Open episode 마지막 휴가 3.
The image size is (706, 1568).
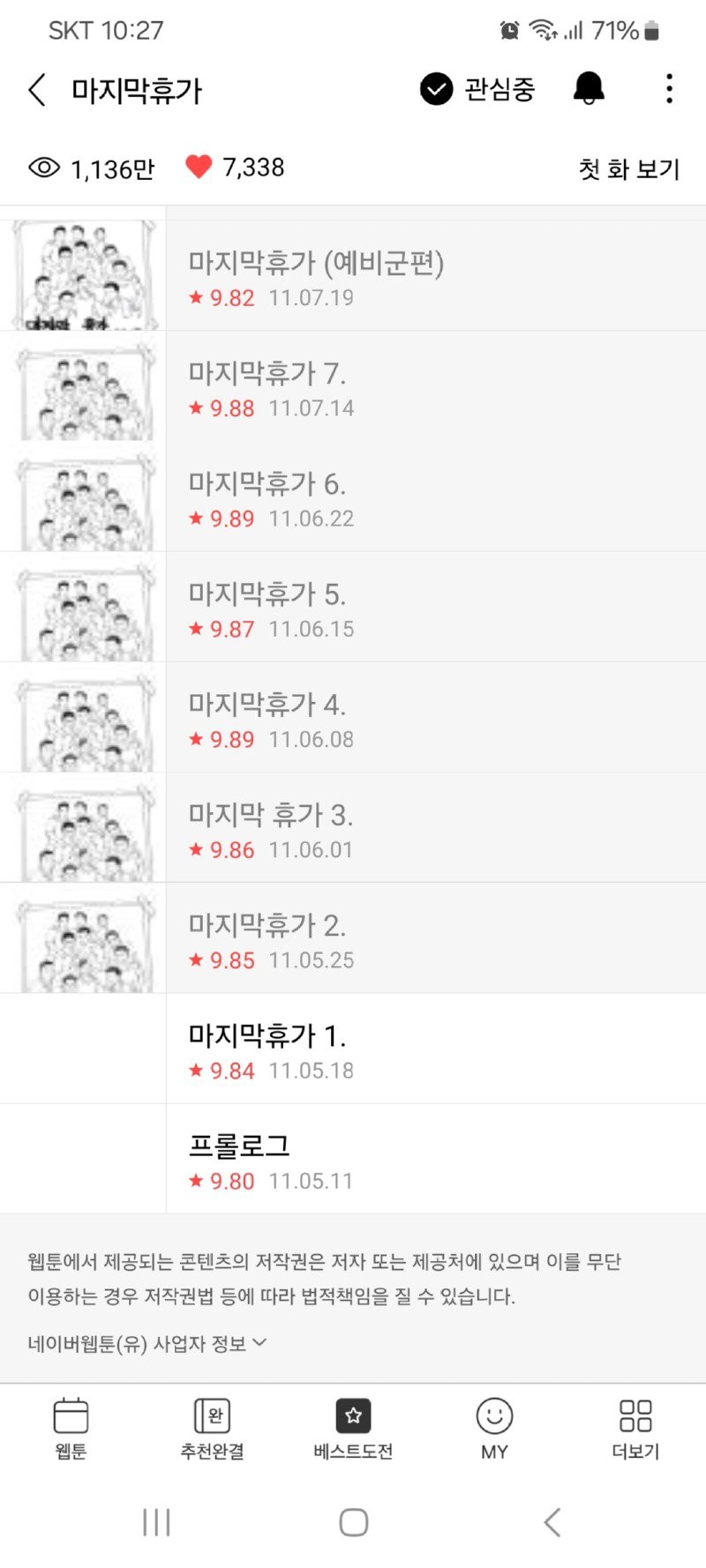353,828
